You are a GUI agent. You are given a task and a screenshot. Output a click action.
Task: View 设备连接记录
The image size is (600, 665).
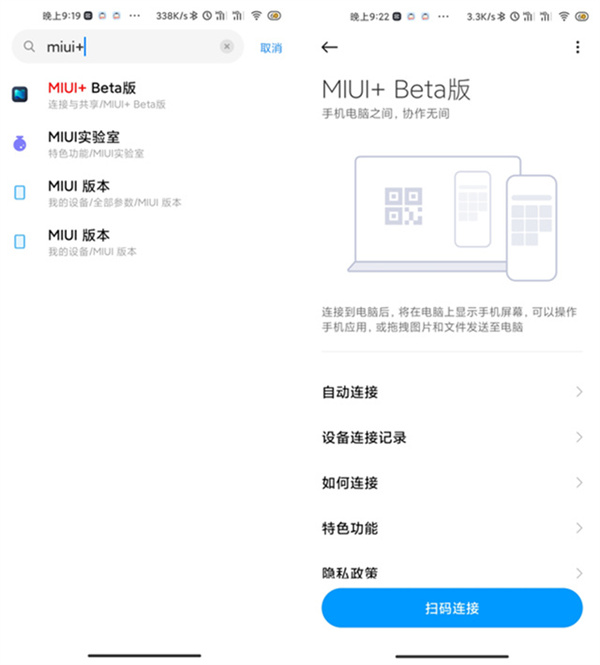click(x=451, y=437)
